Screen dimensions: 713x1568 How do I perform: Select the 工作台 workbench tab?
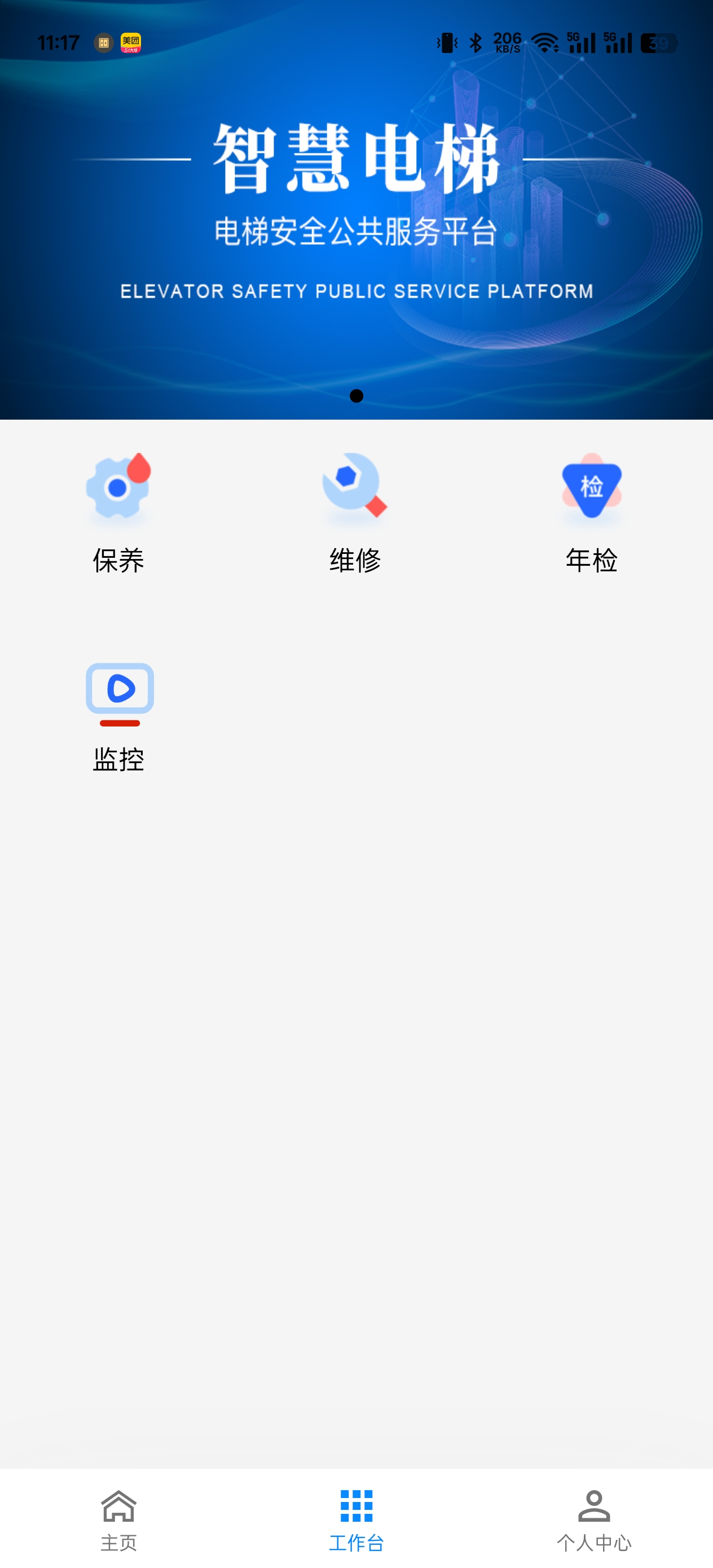[x=356, y=1519]
